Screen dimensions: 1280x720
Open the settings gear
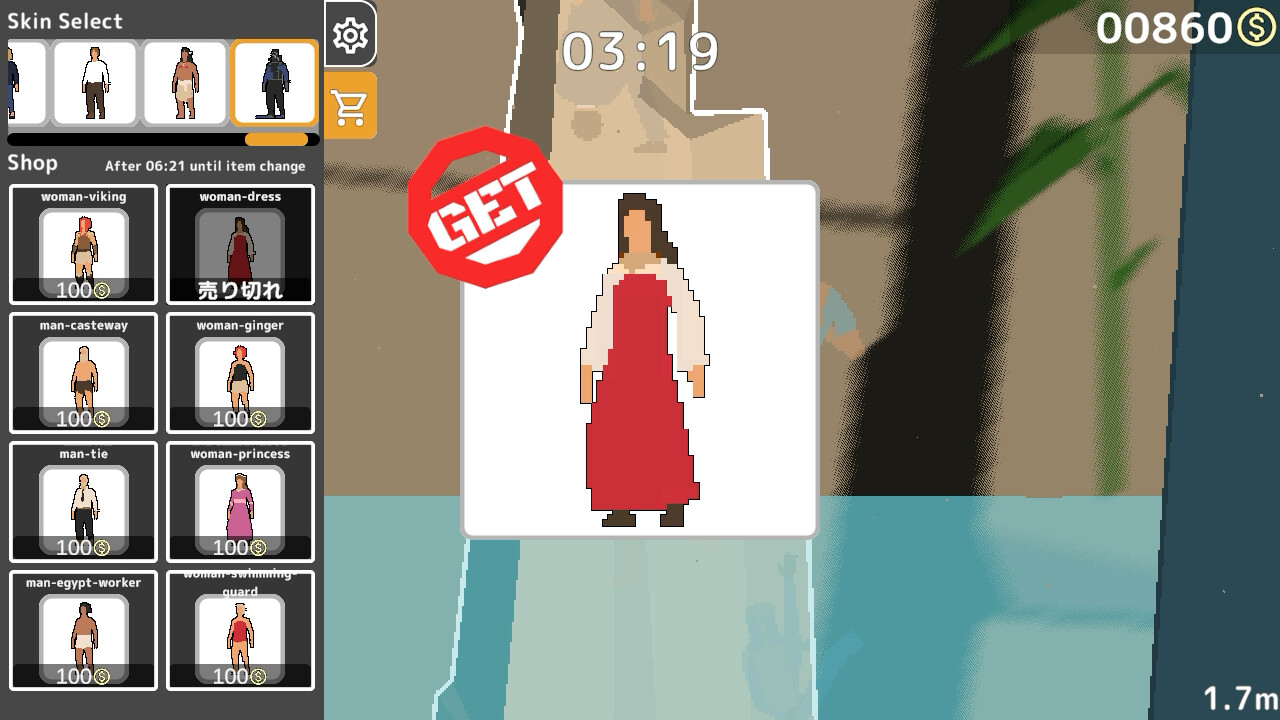click(350, 36)
